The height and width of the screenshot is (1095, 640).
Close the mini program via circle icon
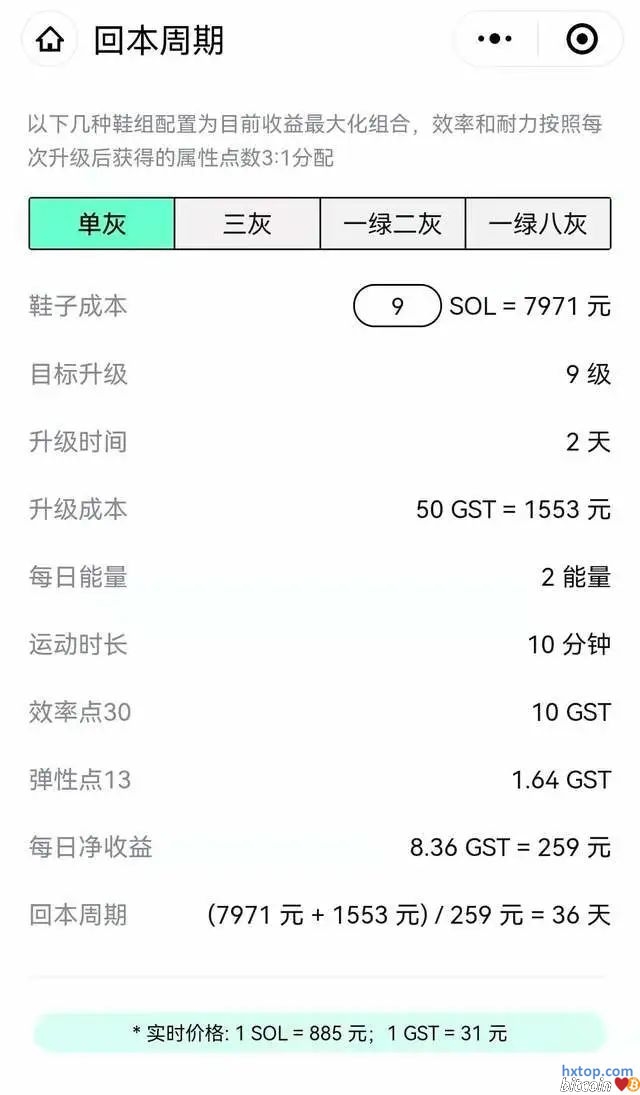coord(582,40)
